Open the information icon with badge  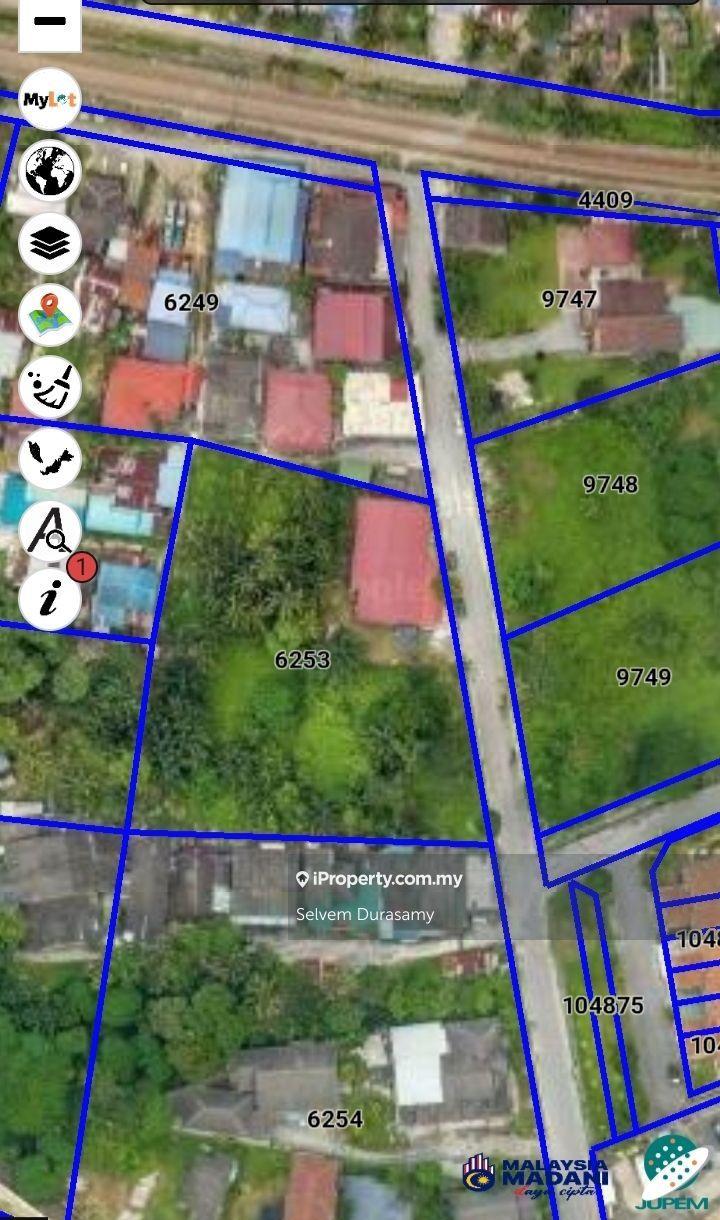pyautogui.click(x=49, y=599)
